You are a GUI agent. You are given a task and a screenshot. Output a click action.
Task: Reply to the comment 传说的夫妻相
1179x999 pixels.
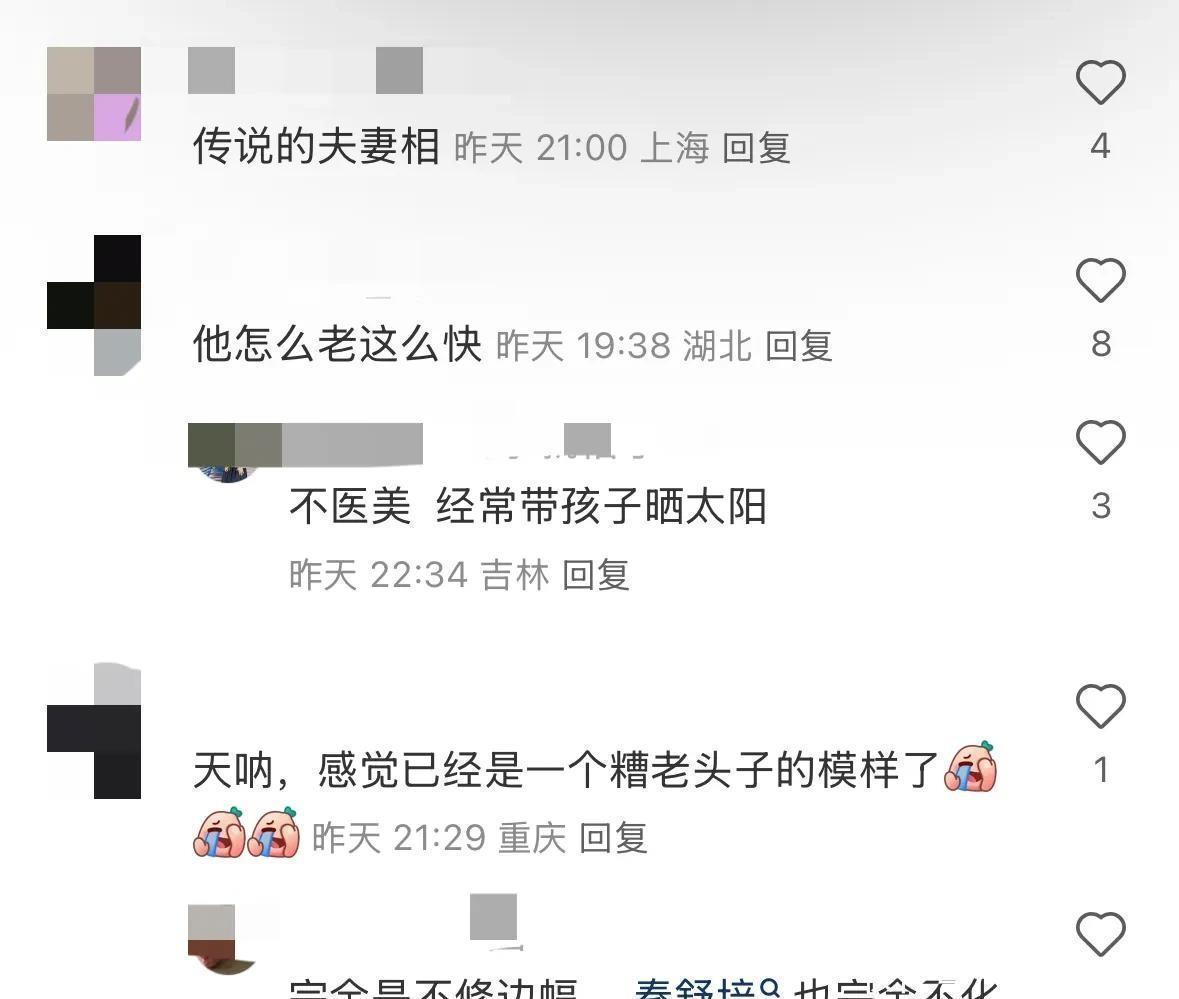pyautogui.click(x=756, y=147)
